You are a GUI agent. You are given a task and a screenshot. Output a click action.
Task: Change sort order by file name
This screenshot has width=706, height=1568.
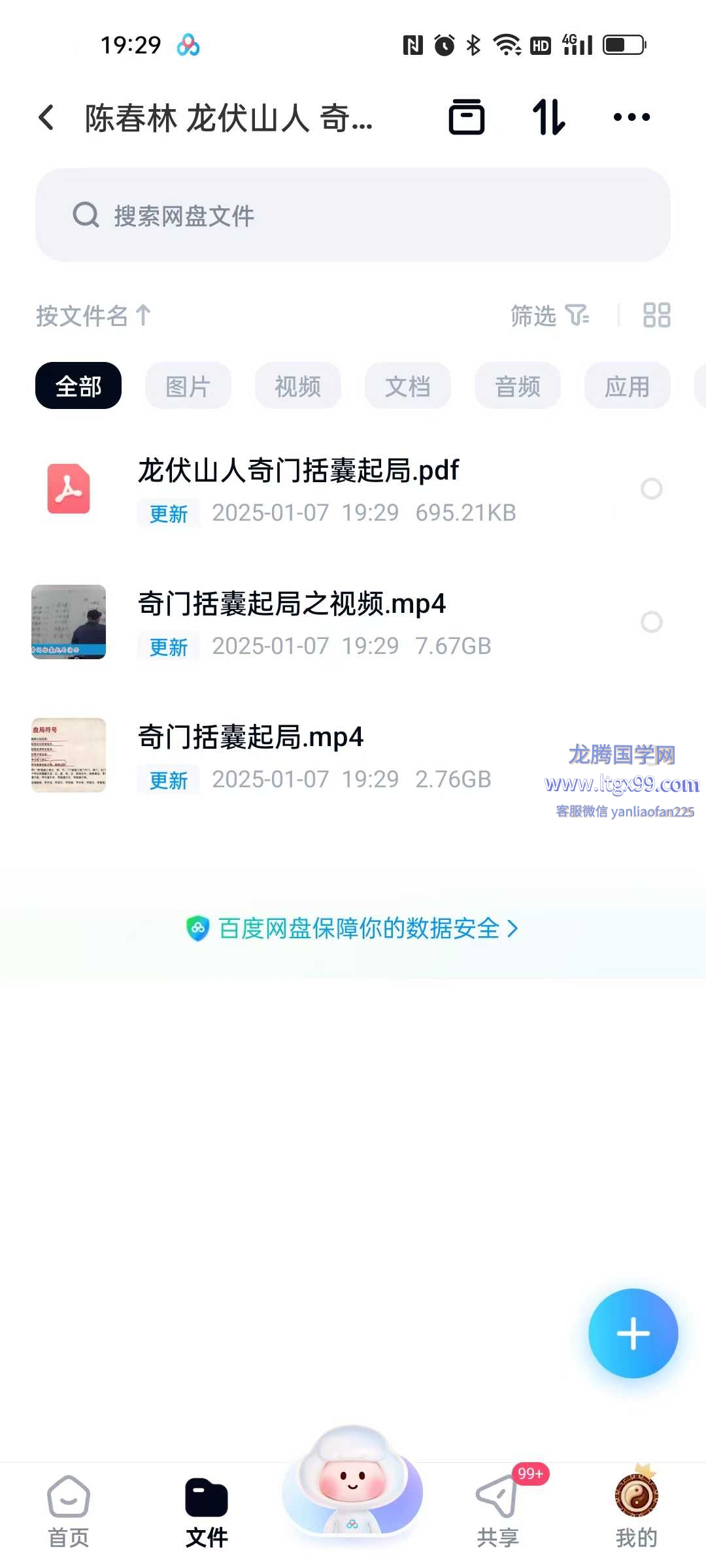(x=93, y=316)
